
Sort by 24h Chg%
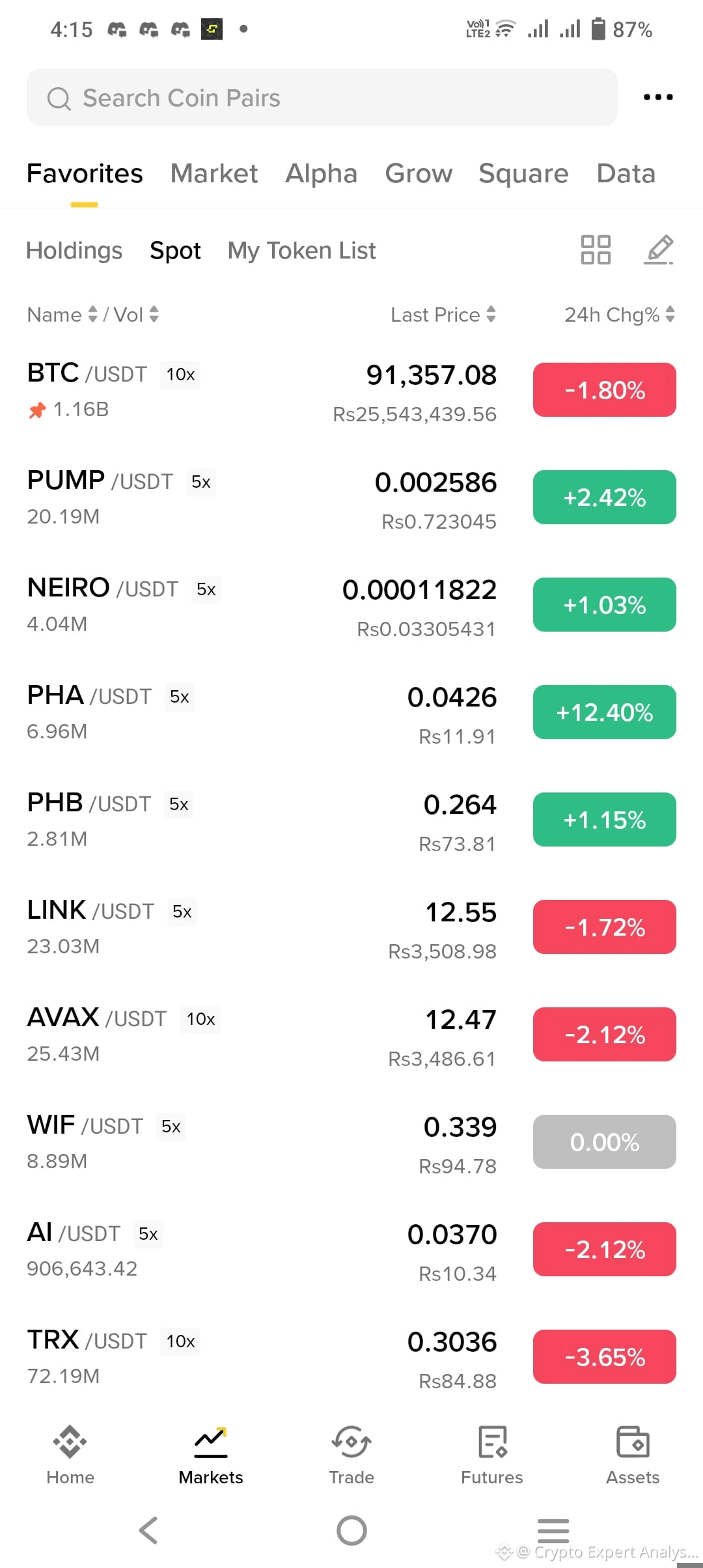pyautogui.click(x=619, y=315)
